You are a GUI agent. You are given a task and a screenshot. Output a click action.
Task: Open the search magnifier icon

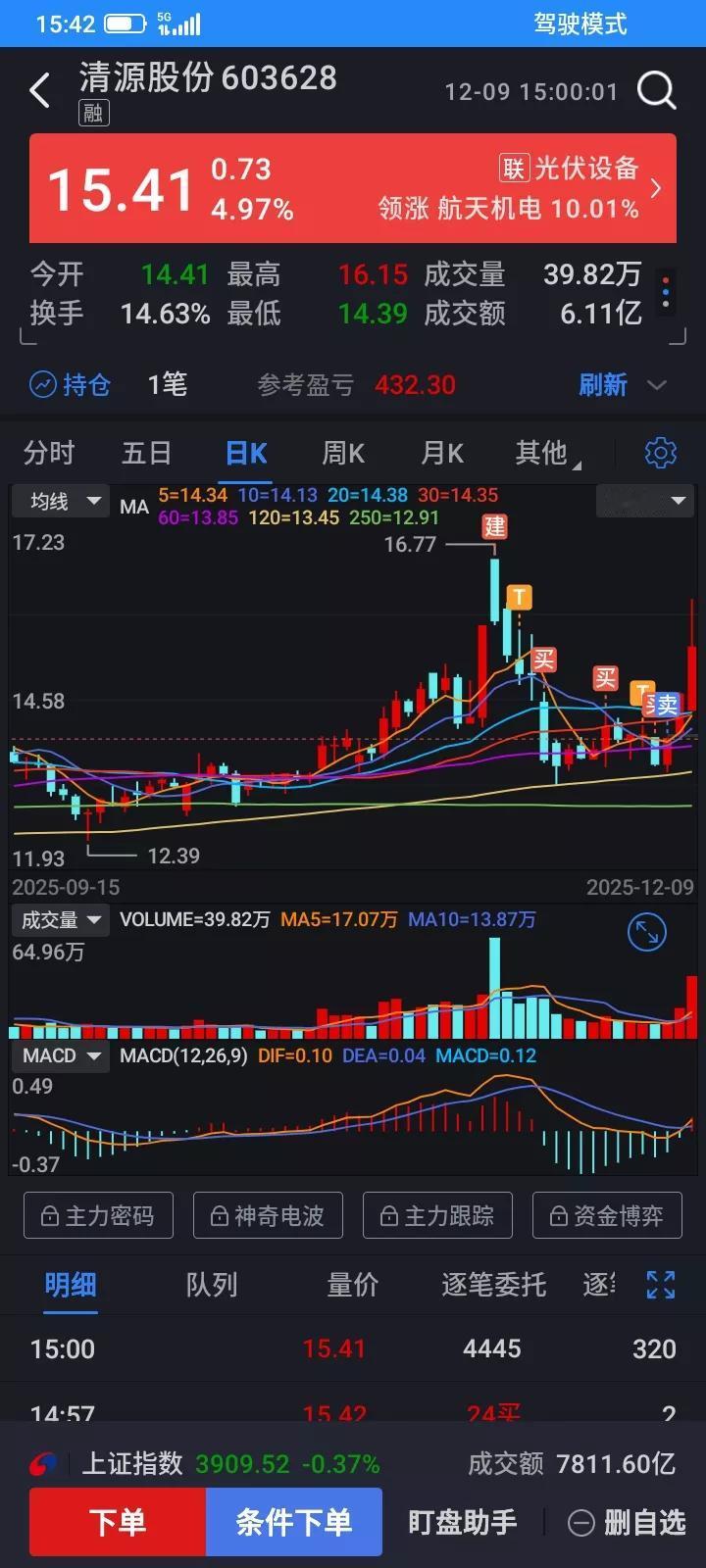(x=656, y=90)
